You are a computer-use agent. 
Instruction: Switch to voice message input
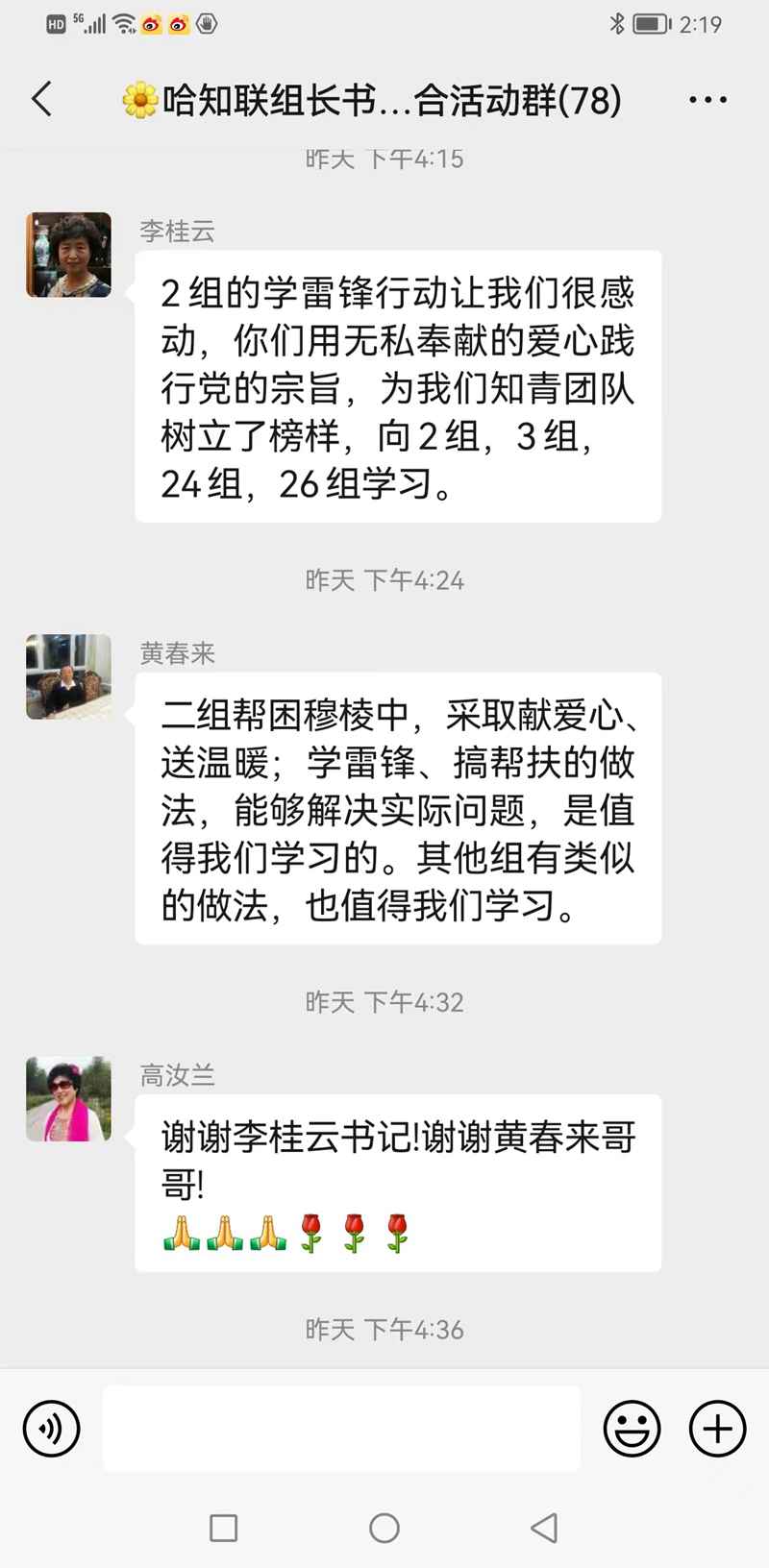click(51, 1429)
